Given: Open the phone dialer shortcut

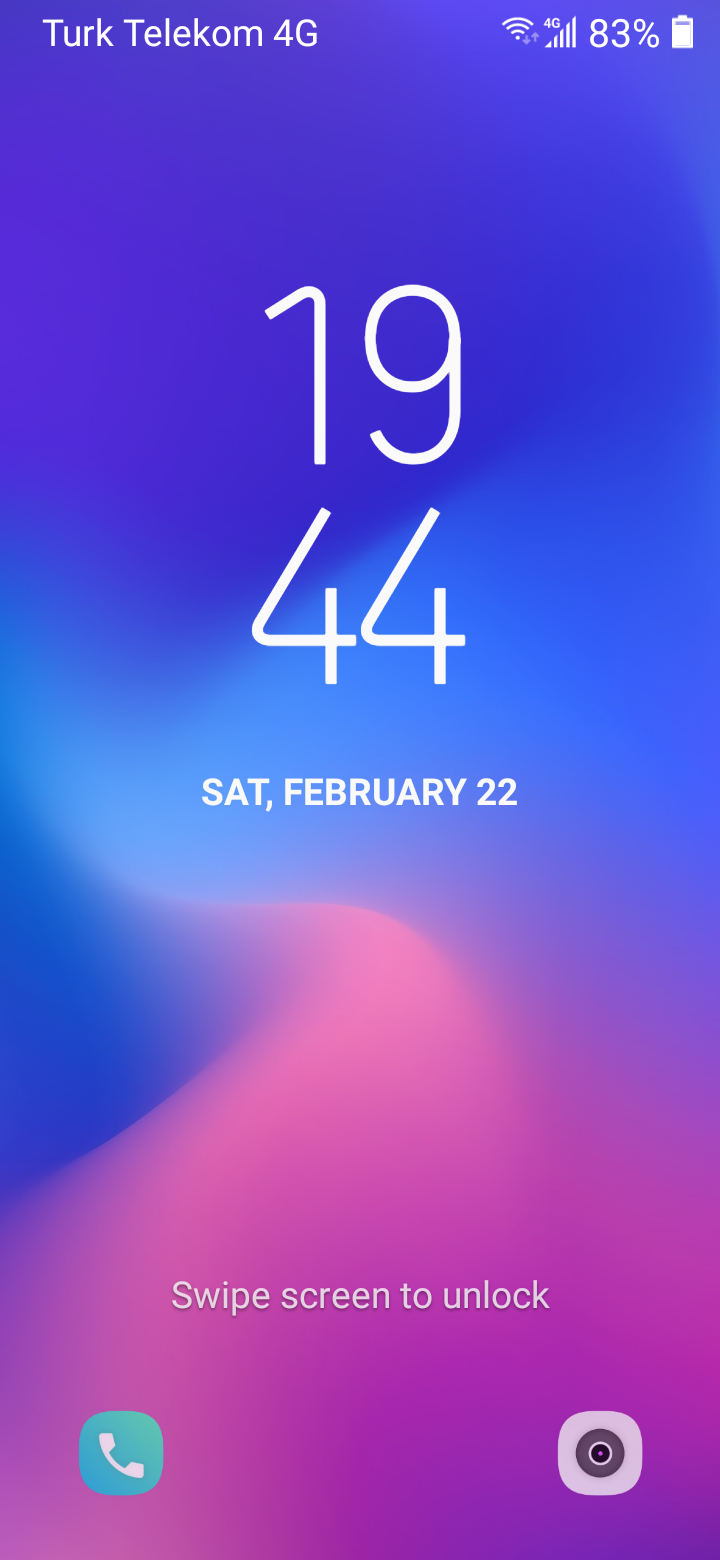Looking at the screenshot, I should 121,1453.
